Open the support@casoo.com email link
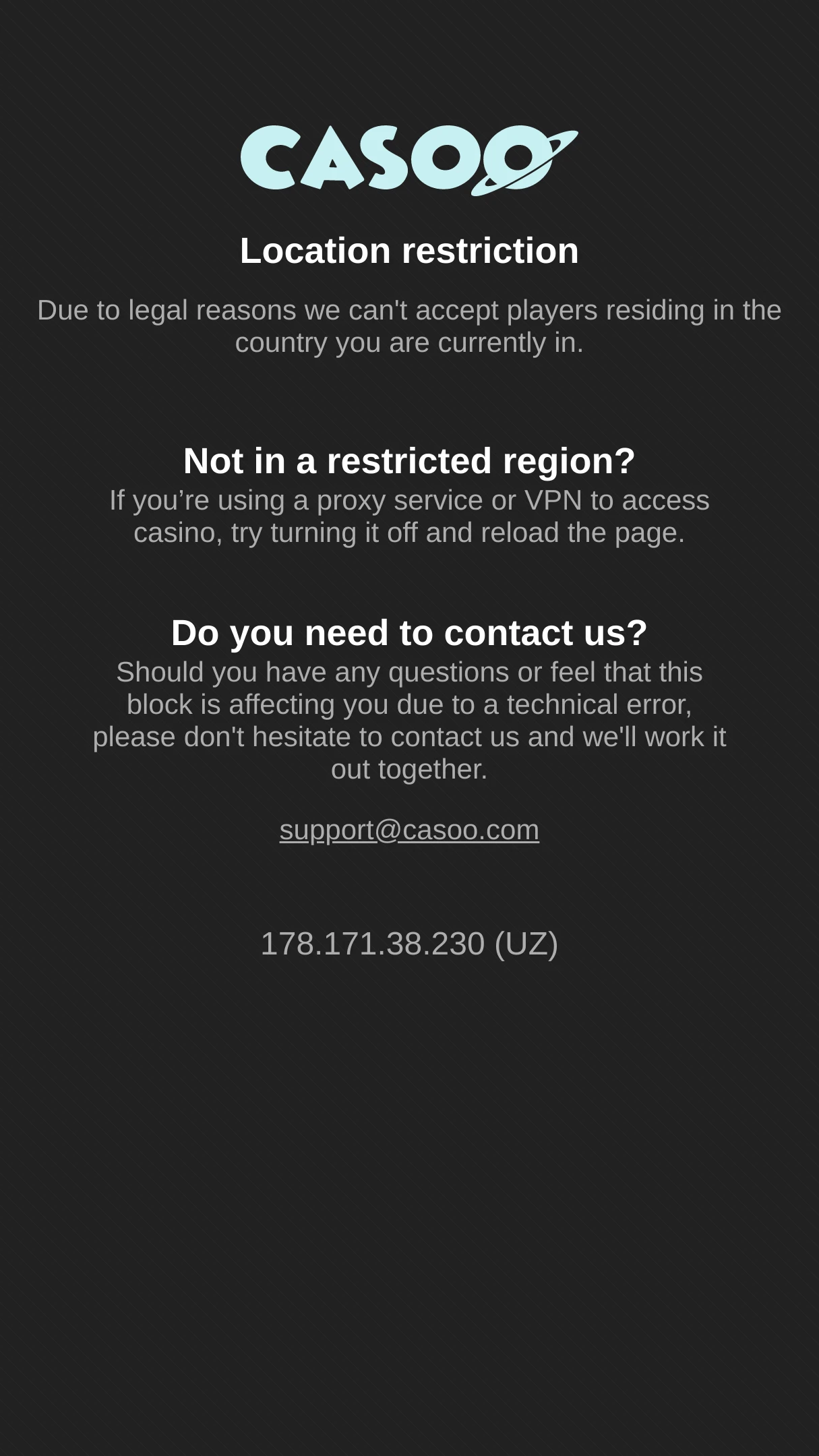 pos(409,830)
